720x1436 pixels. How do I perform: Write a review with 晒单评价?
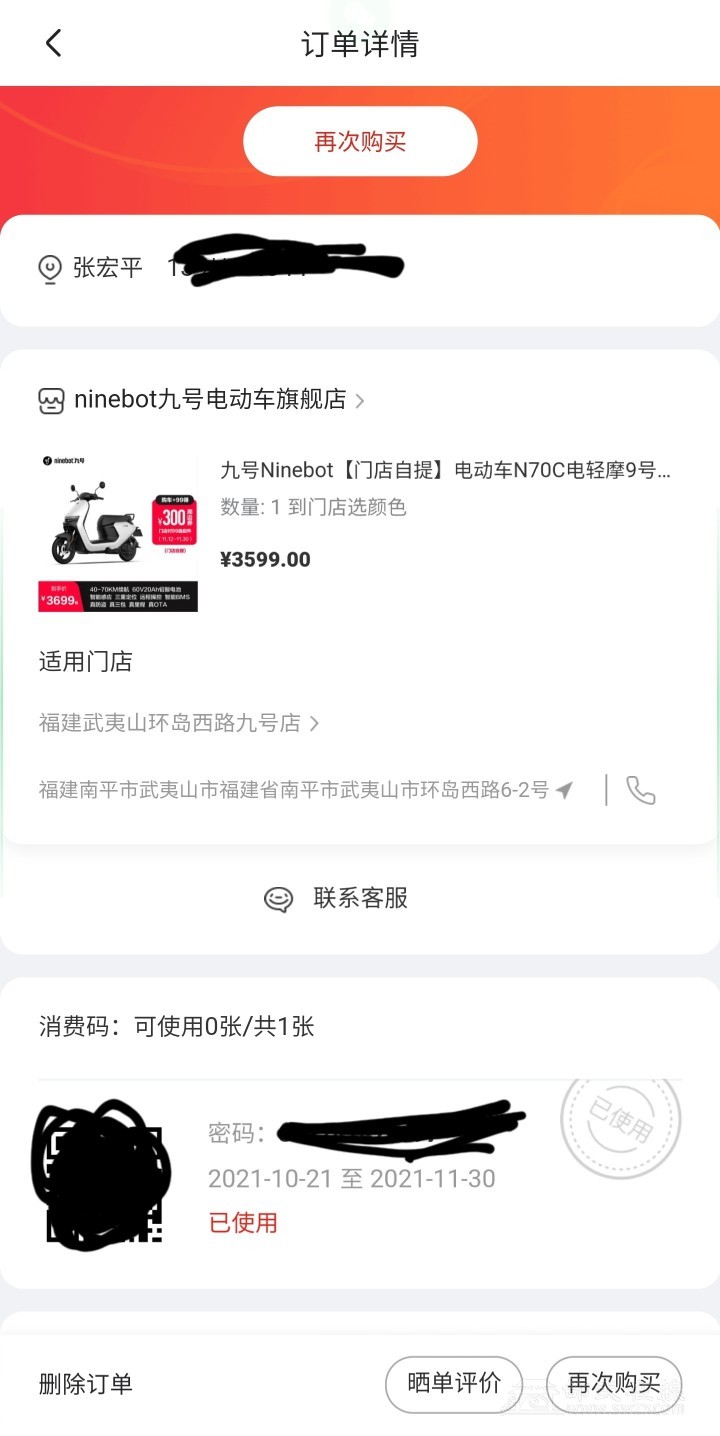[454, 1384]
